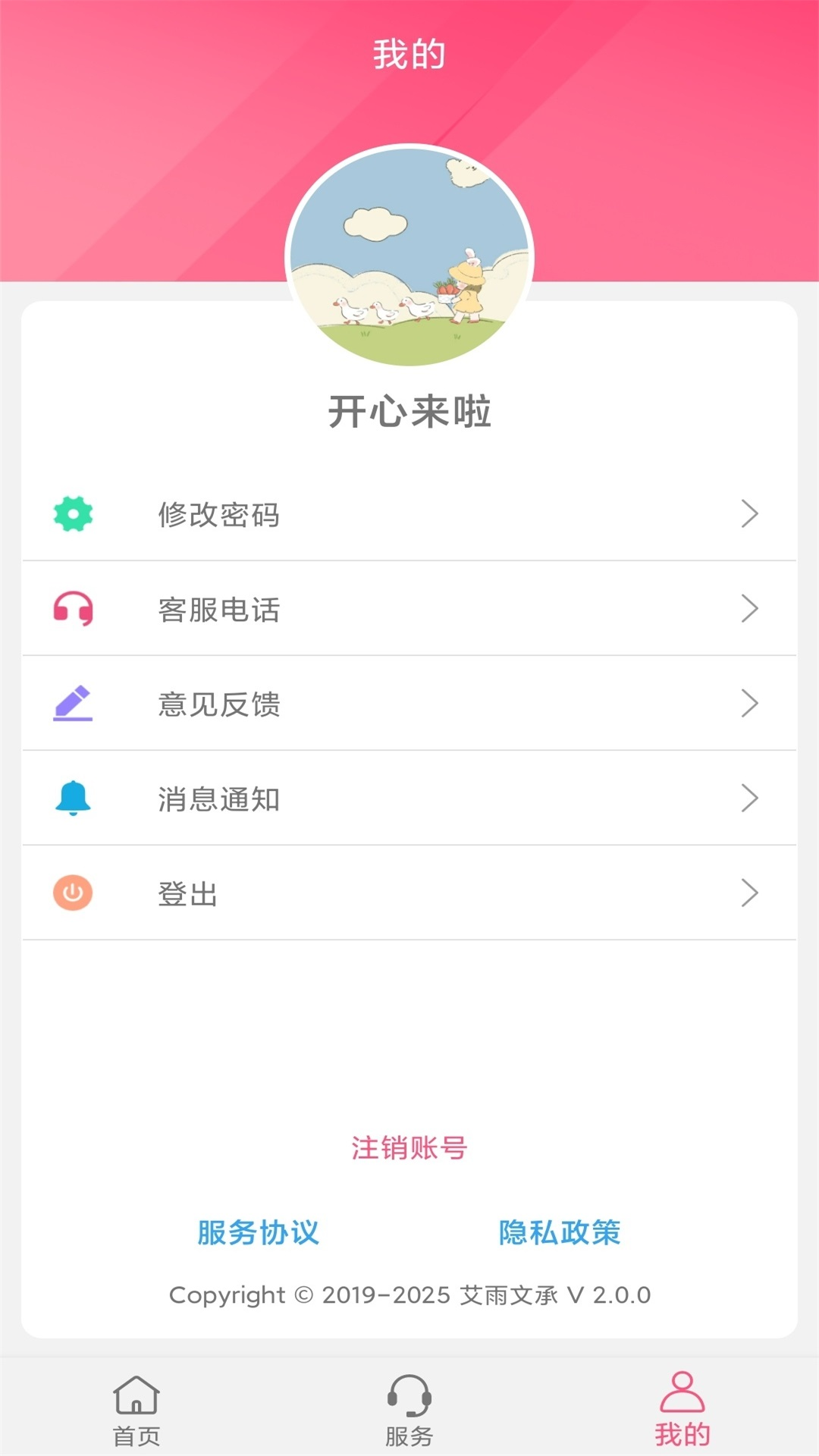Click the blue bell icon beside 消息通知
The image size is (819, 1456).
72,799
